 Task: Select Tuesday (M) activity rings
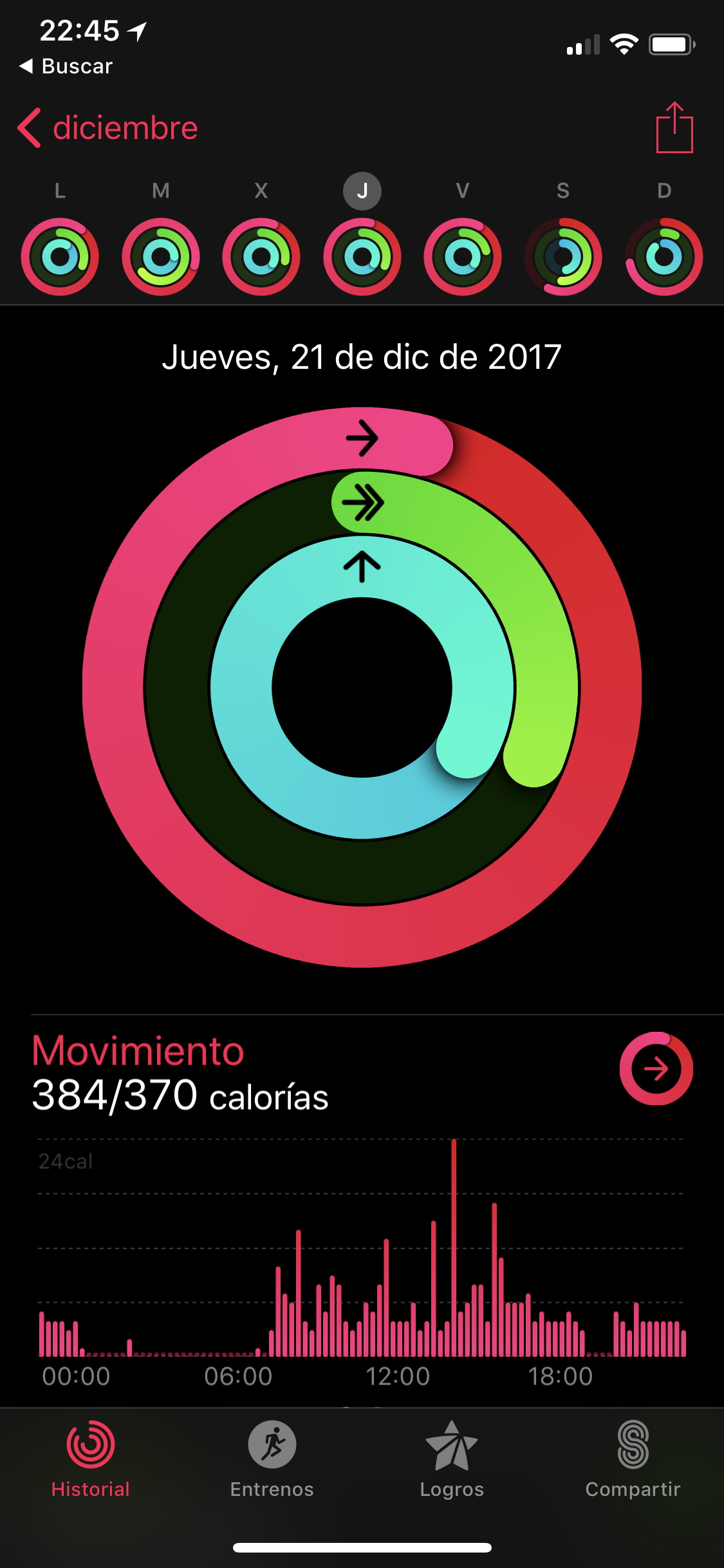pos(161,257)
